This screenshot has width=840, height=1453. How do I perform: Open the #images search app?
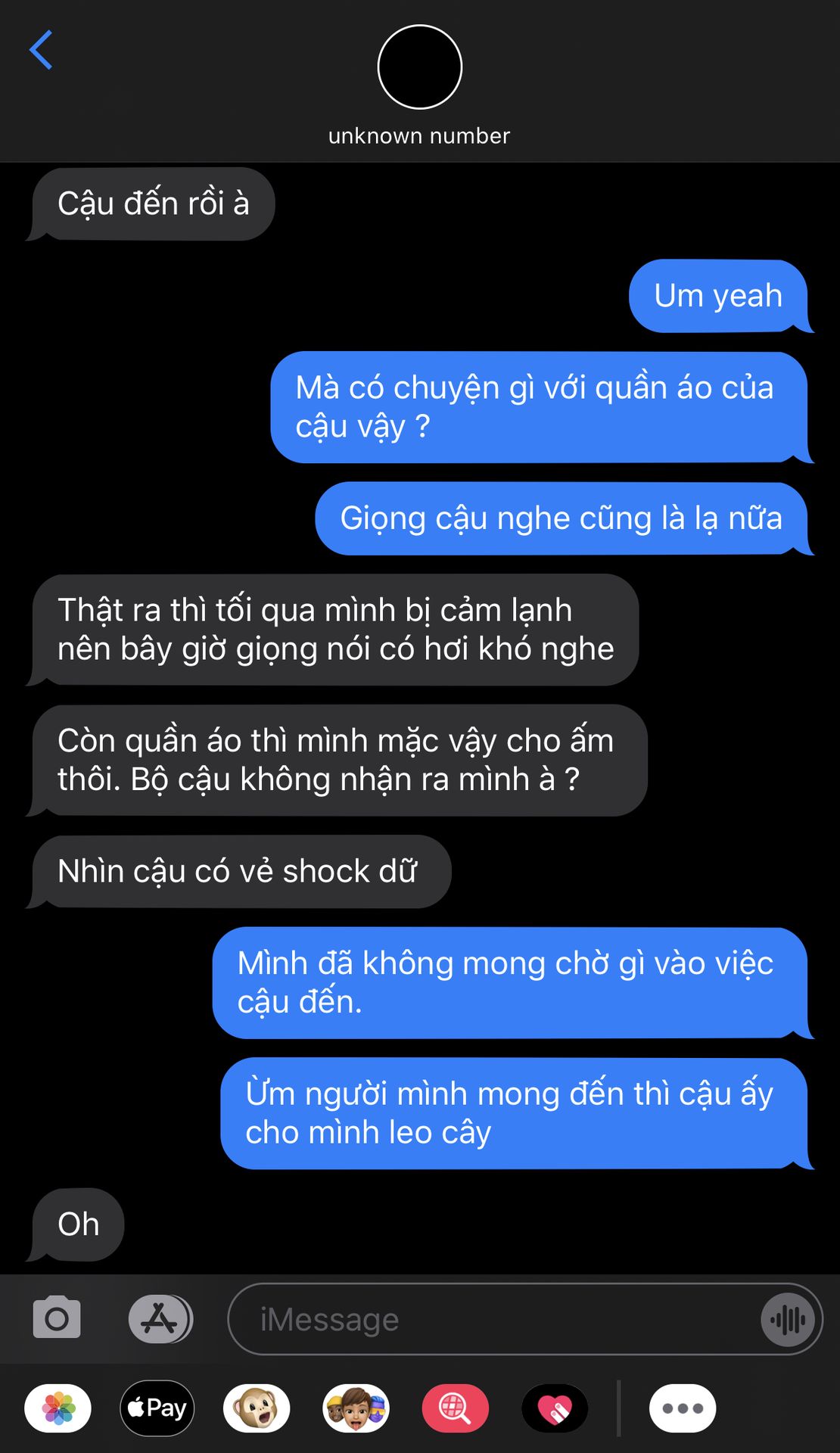[x=455, y=1408]
